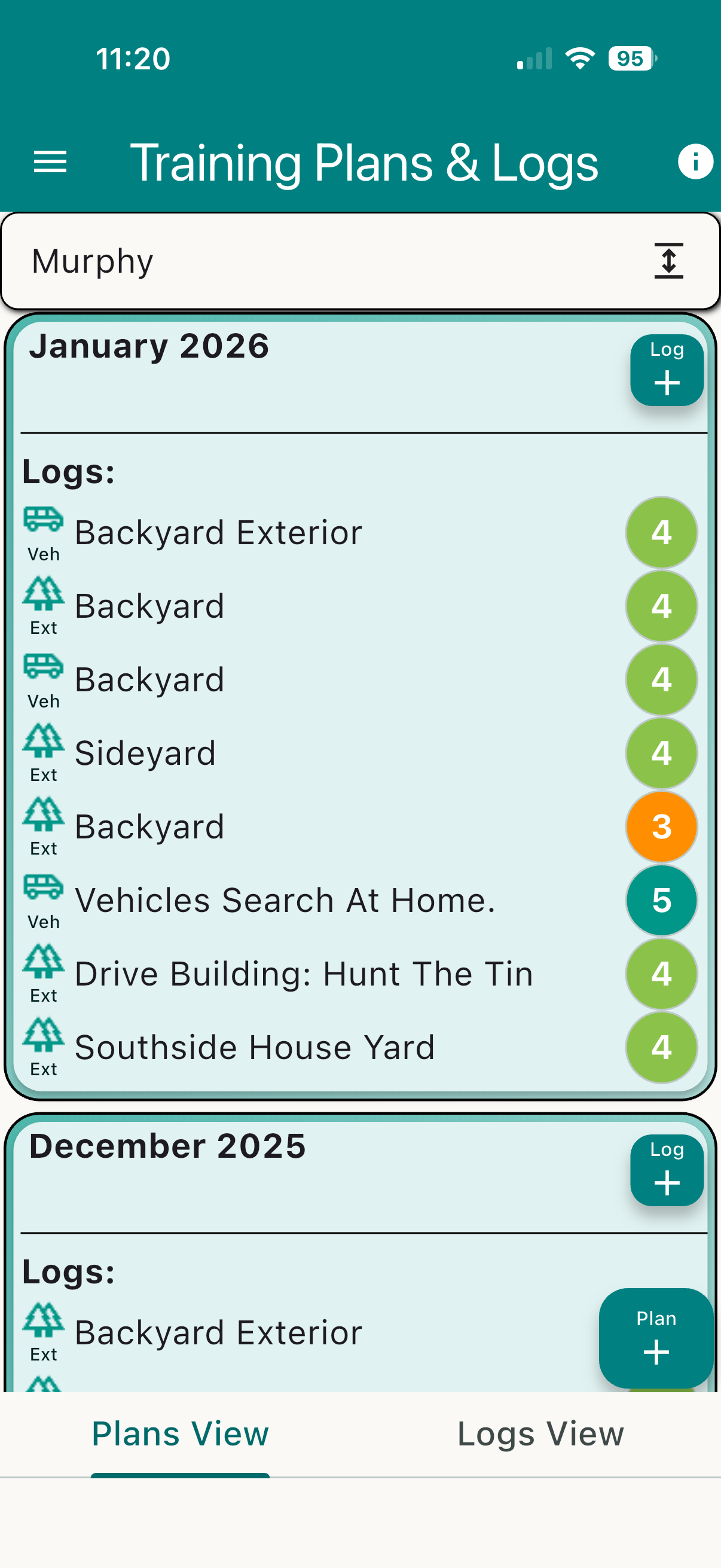Open the navigation hamburger menu

pos(50,161)
